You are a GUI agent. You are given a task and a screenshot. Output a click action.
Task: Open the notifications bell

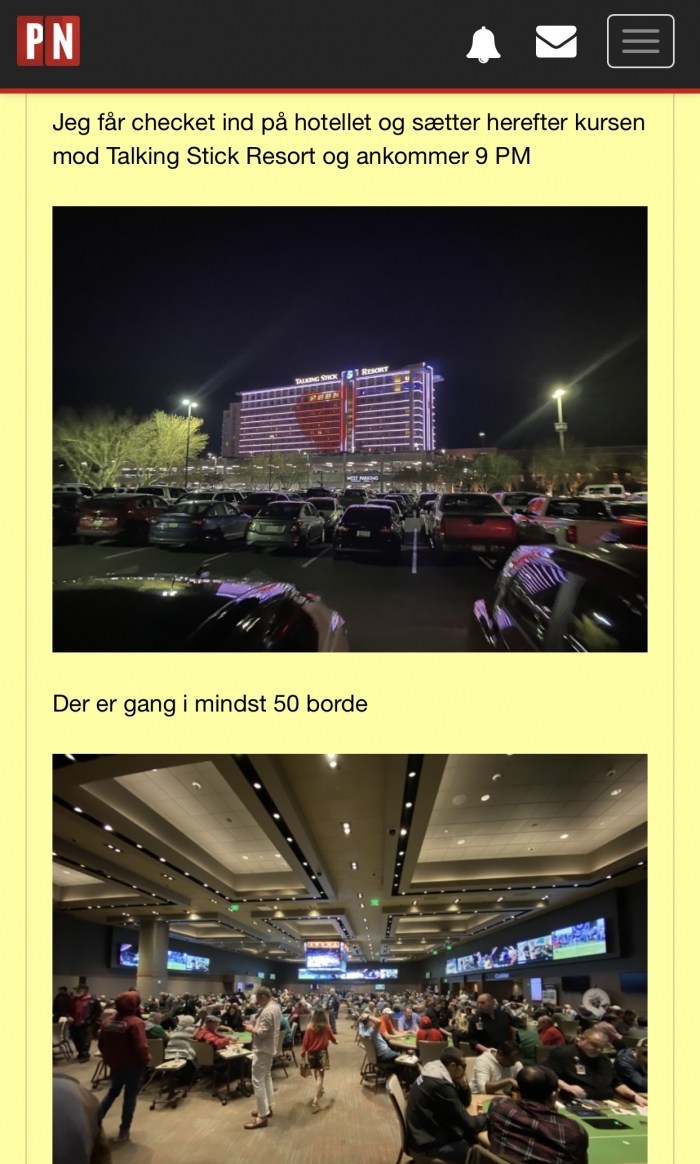483,43
